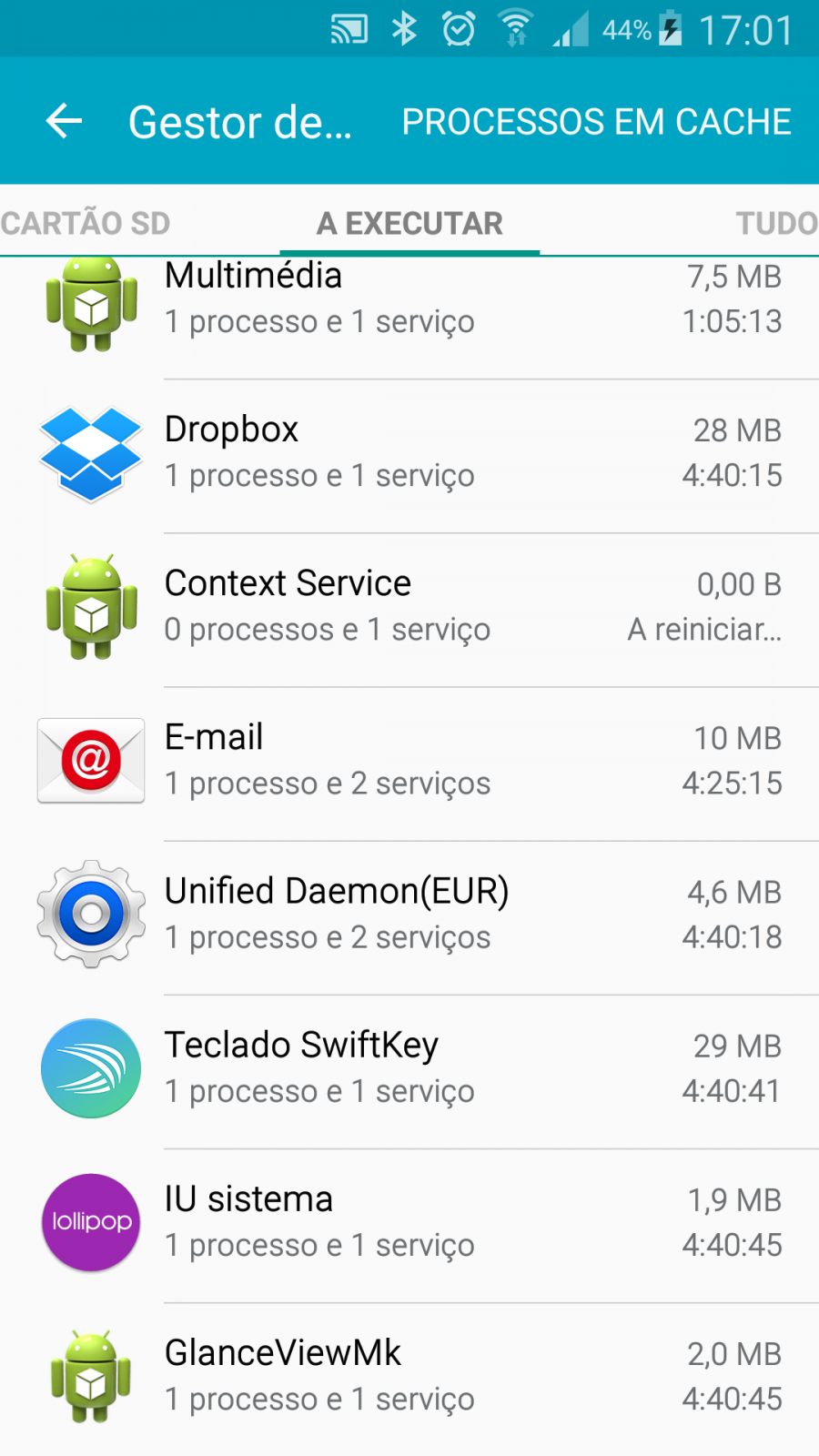View IU sistema process details
The image size is (819, 1456).
tap(409, 1225)
